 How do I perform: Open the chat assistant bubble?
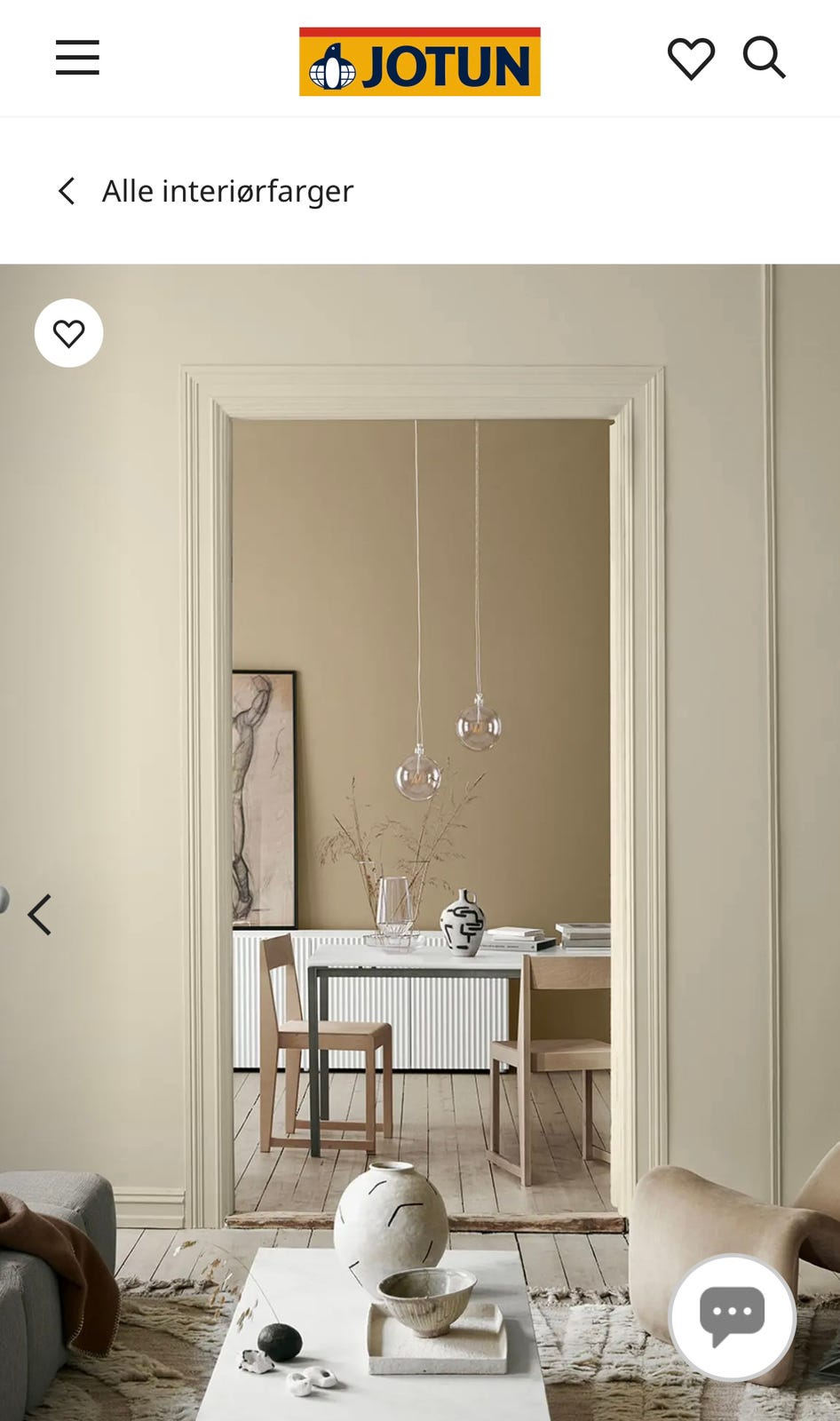tap(730, 1317)
